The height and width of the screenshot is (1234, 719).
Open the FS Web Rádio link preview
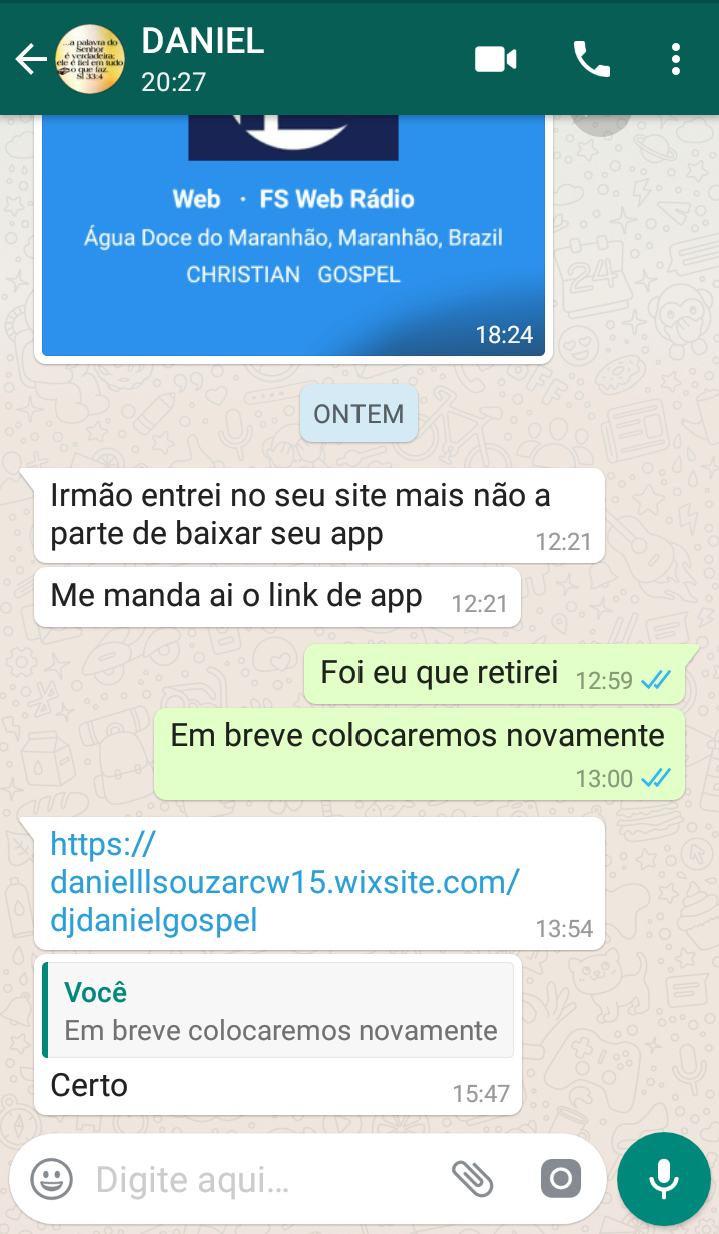click(293, 235)
